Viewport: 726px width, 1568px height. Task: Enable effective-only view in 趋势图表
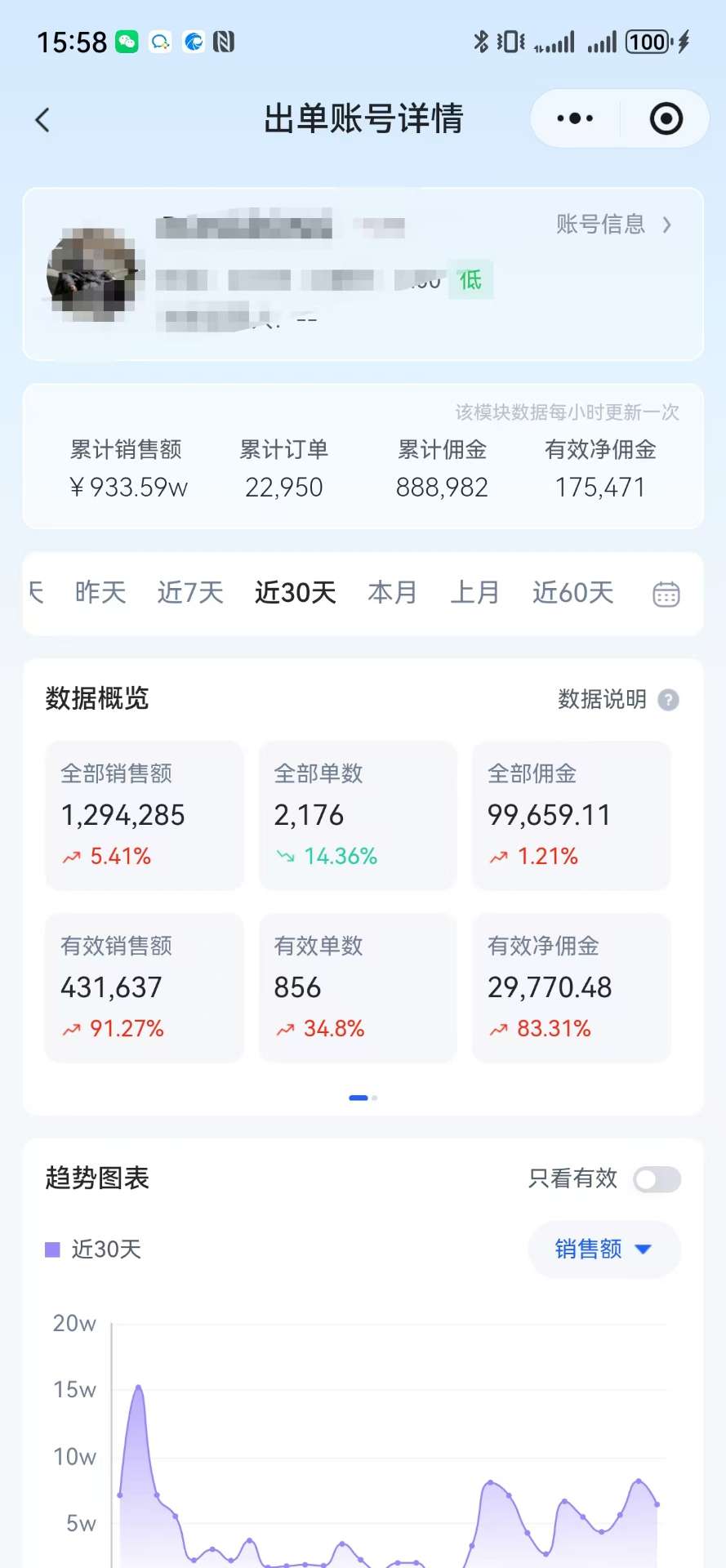(x=658, y=1179)
